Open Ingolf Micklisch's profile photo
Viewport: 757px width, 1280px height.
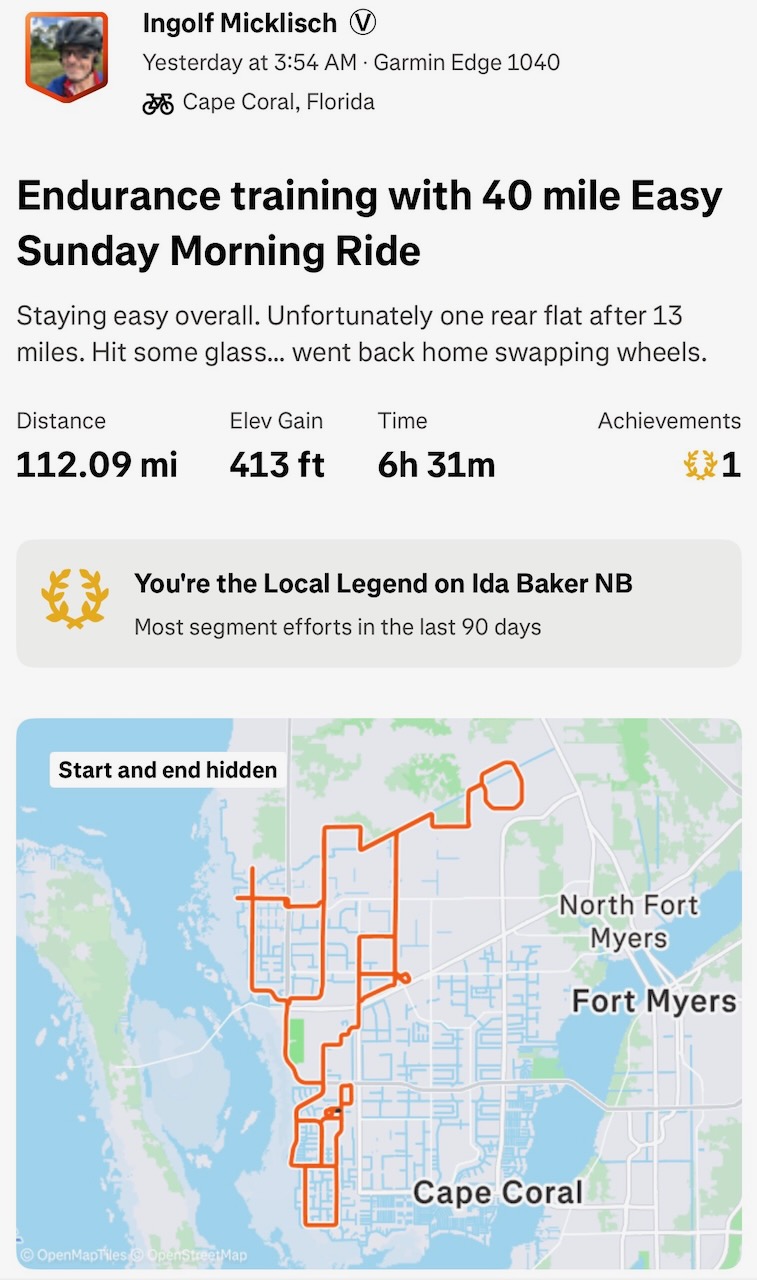pyautogui.click(x=66, y=57)
